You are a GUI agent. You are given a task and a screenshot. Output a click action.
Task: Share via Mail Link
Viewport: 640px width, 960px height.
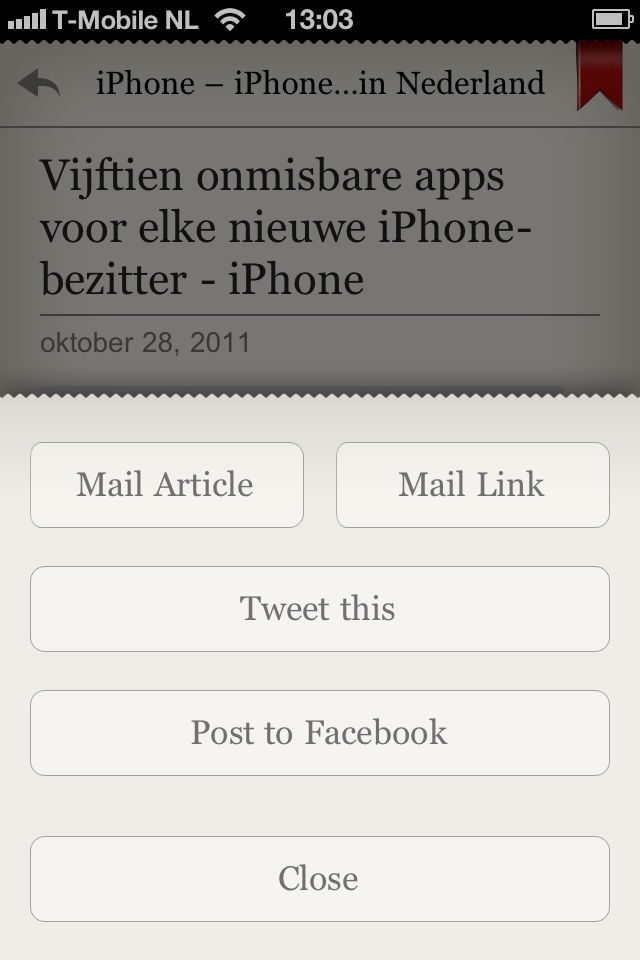(x=472, y=485)
